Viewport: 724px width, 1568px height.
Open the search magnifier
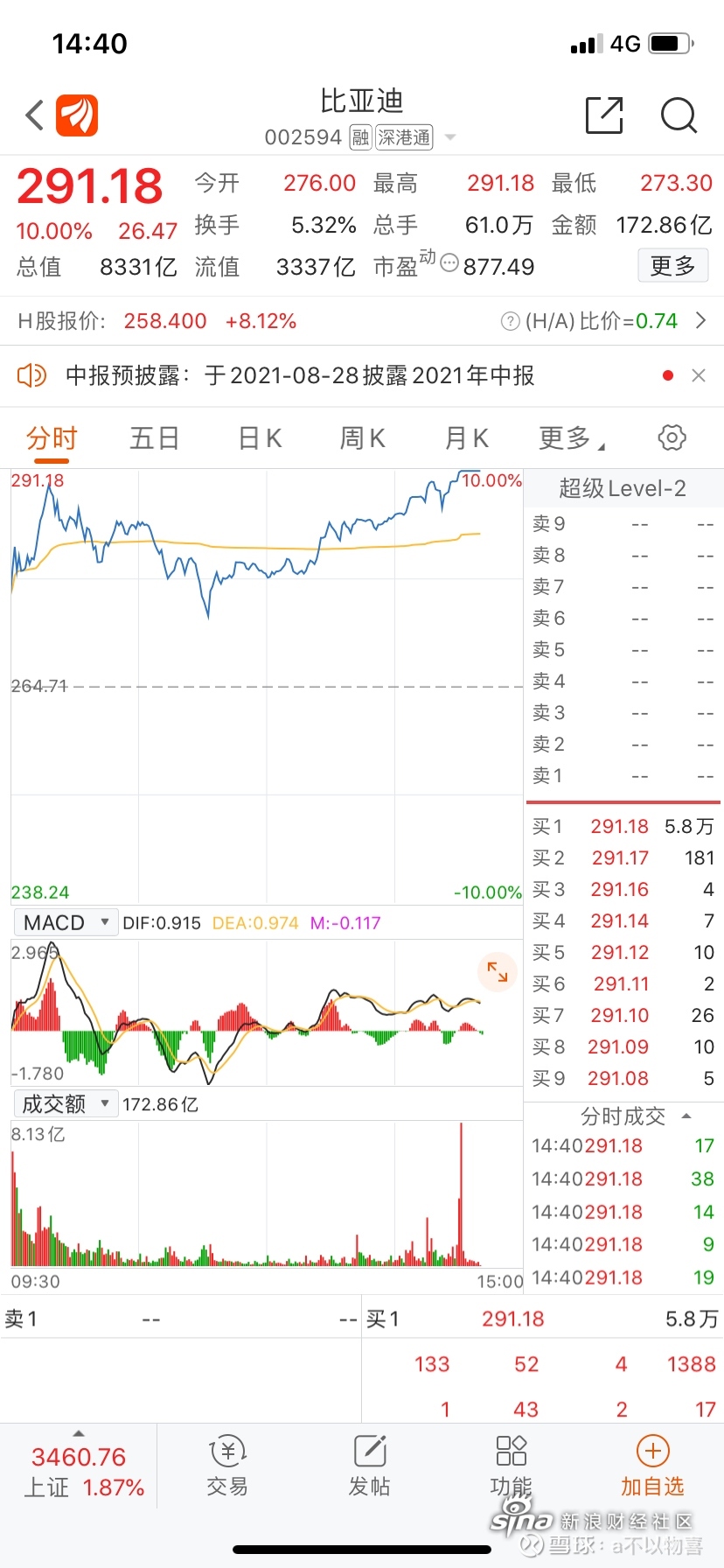click(679, 115)
